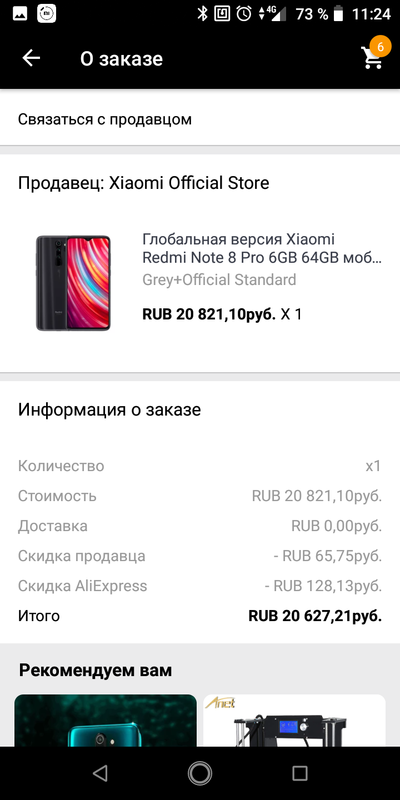Open the Xiaomi Redmi Note 8 Pro item
400x800 pixels.
click(200, 283)
